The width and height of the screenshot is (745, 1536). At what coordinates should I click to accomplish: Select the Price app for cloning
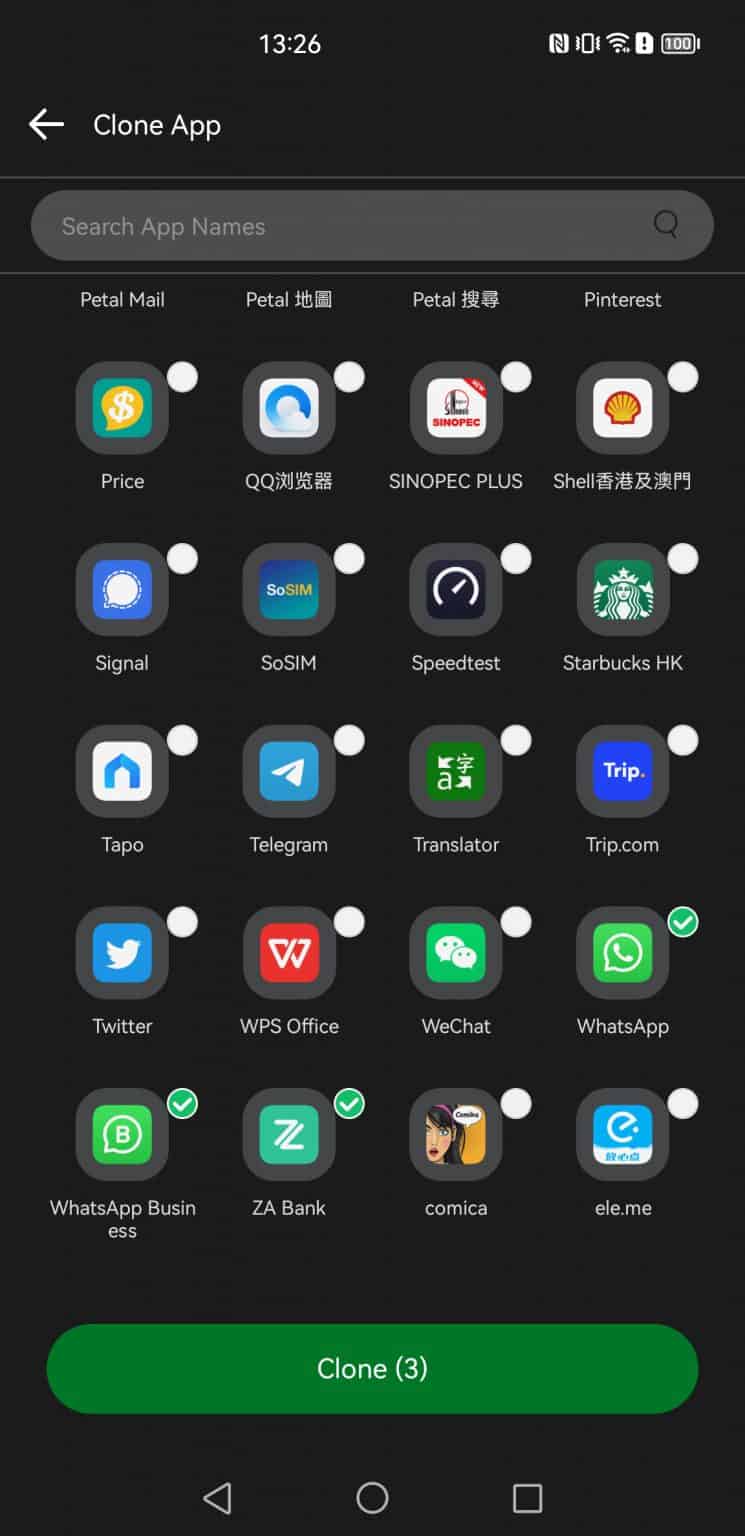coord(122,408)
